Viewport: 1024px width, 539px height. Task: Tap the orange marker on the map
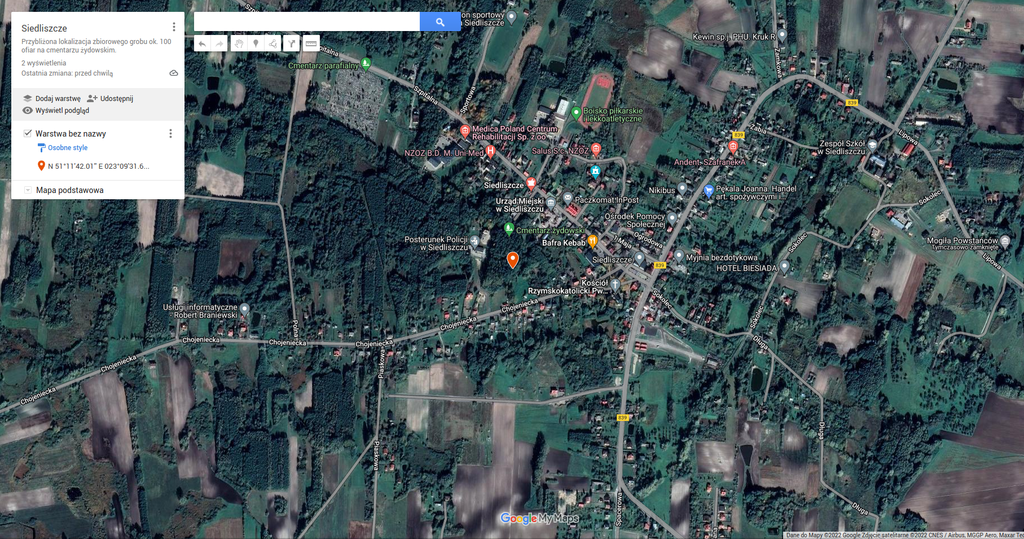tap(512, 260)
